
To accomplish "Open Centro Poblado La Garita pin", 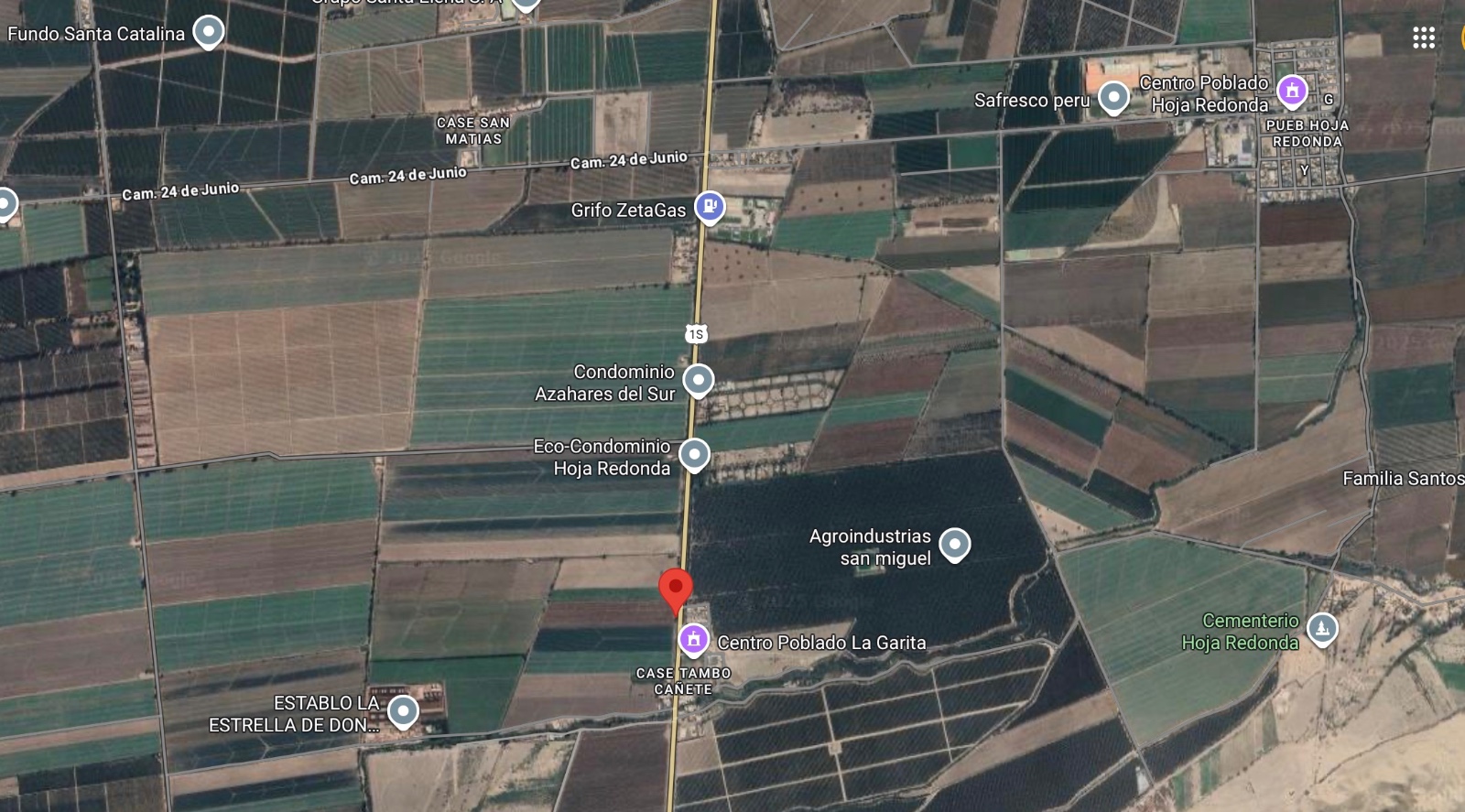I will [694, 639].
